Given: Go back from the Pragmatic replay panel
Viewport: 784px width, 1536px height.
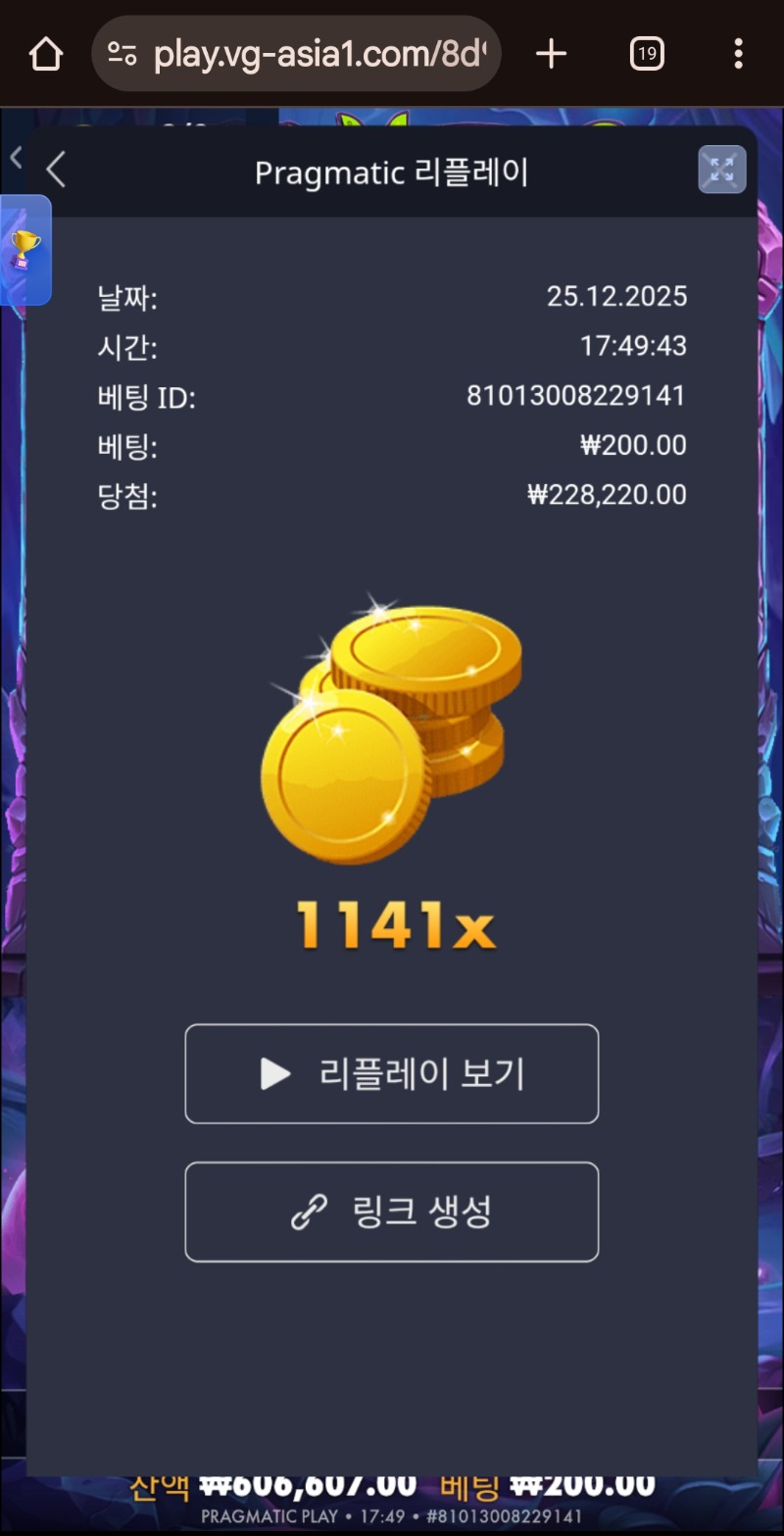Looking at the screenshot, I should (x=56, y=171).
